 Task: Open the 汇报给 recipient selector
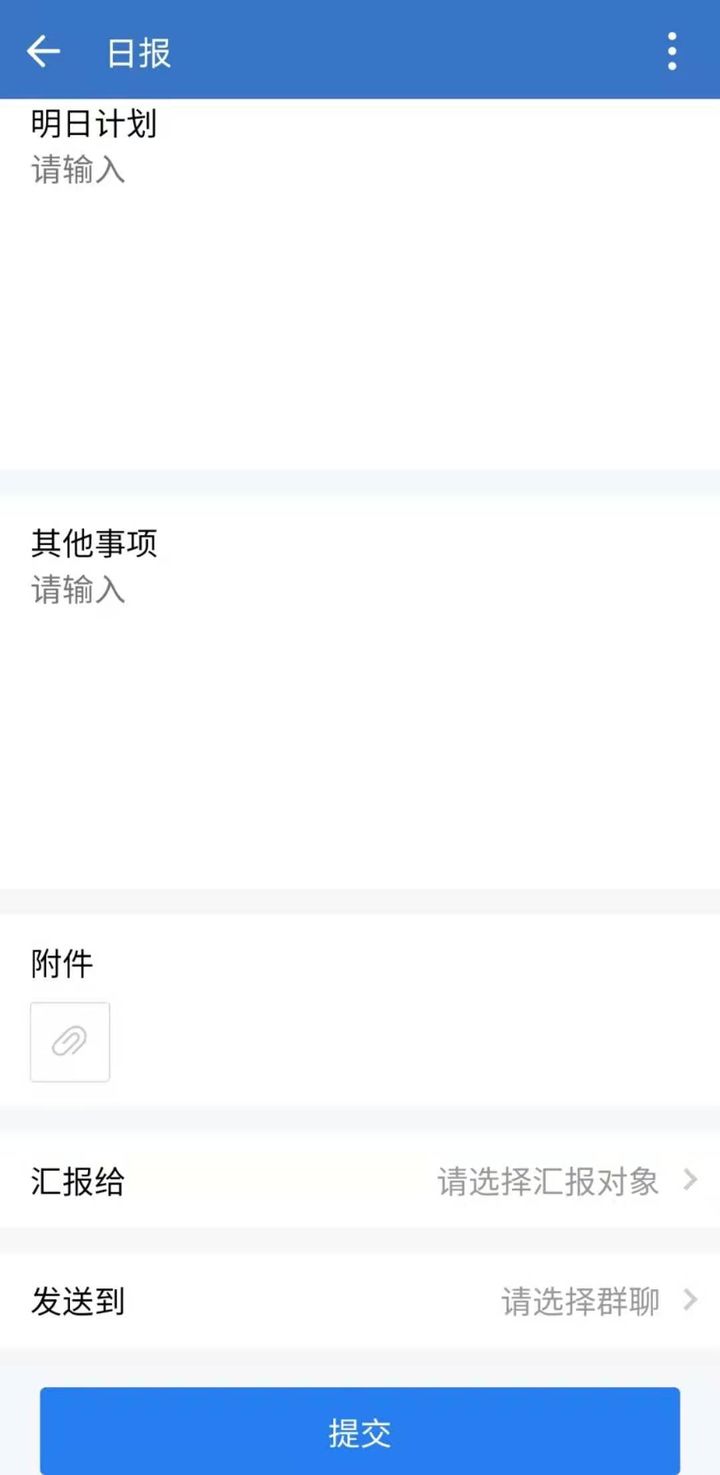[360, 1181]
